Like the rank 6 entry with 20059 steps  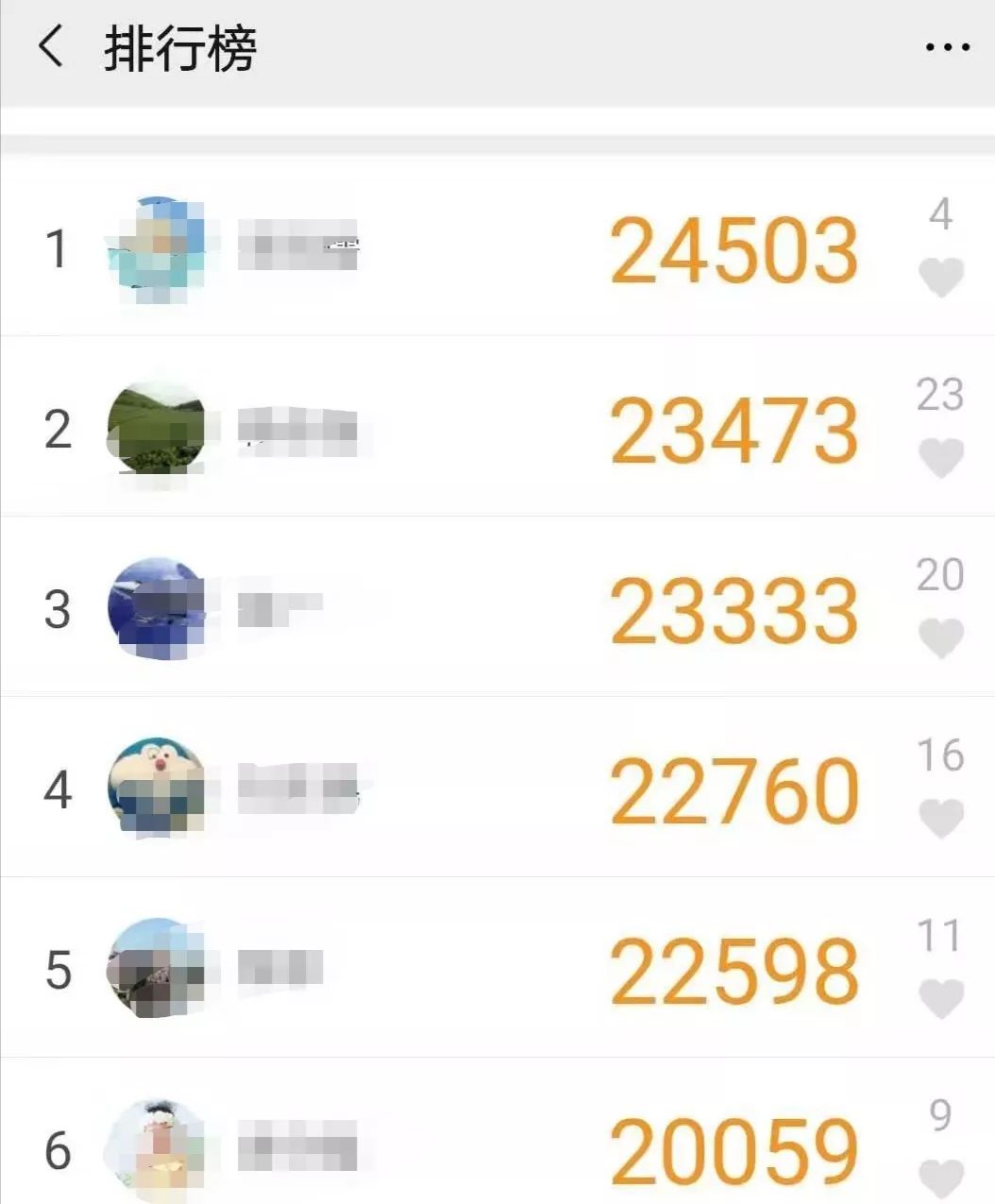tap(940, 1178)
